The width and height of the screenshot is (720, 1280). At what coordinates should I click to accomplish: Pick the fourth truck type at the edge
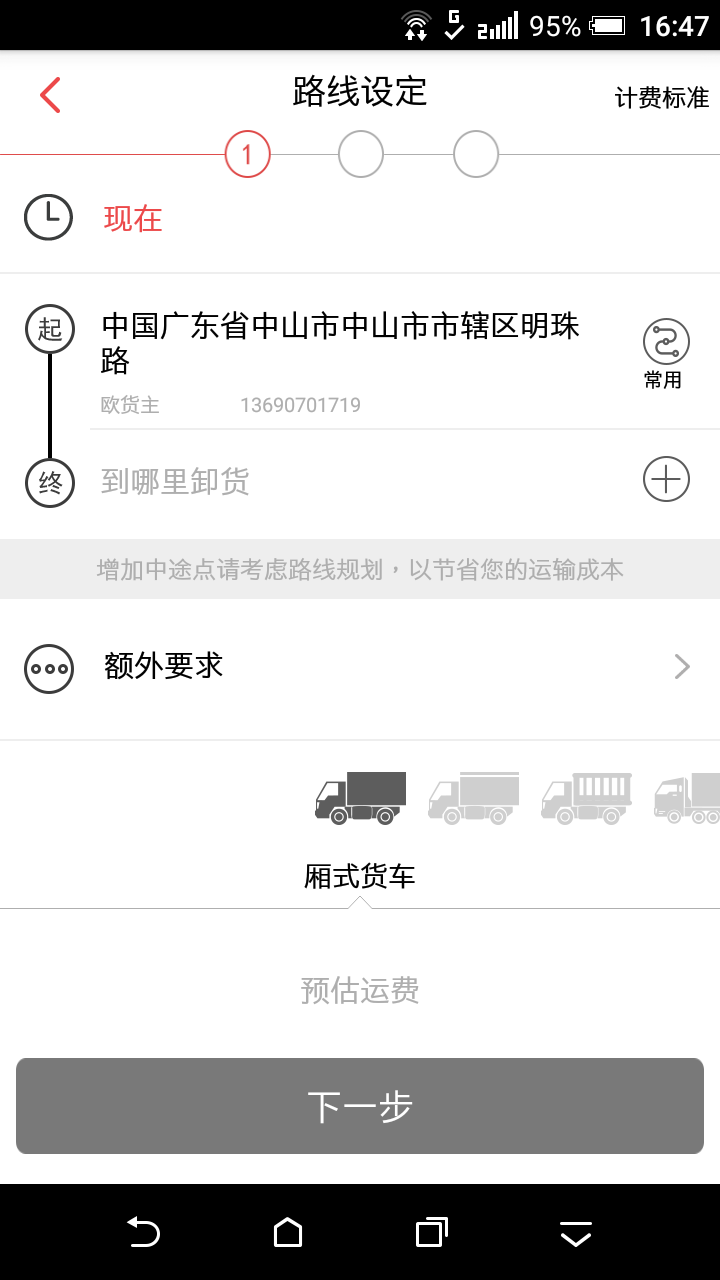(x=690, y=797)
